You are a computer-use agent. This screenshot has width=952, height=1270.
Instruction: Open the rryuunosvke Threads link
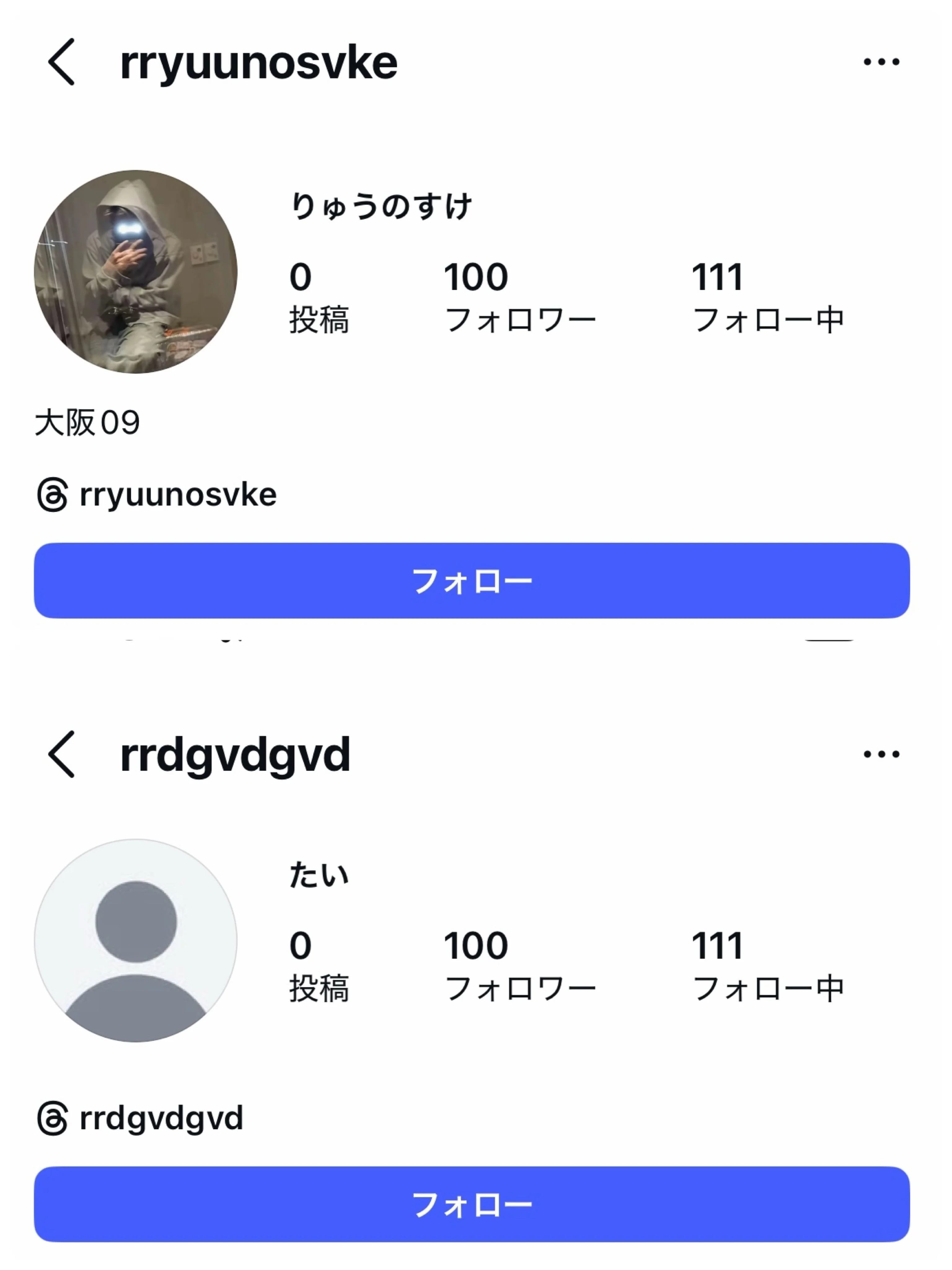157,495
